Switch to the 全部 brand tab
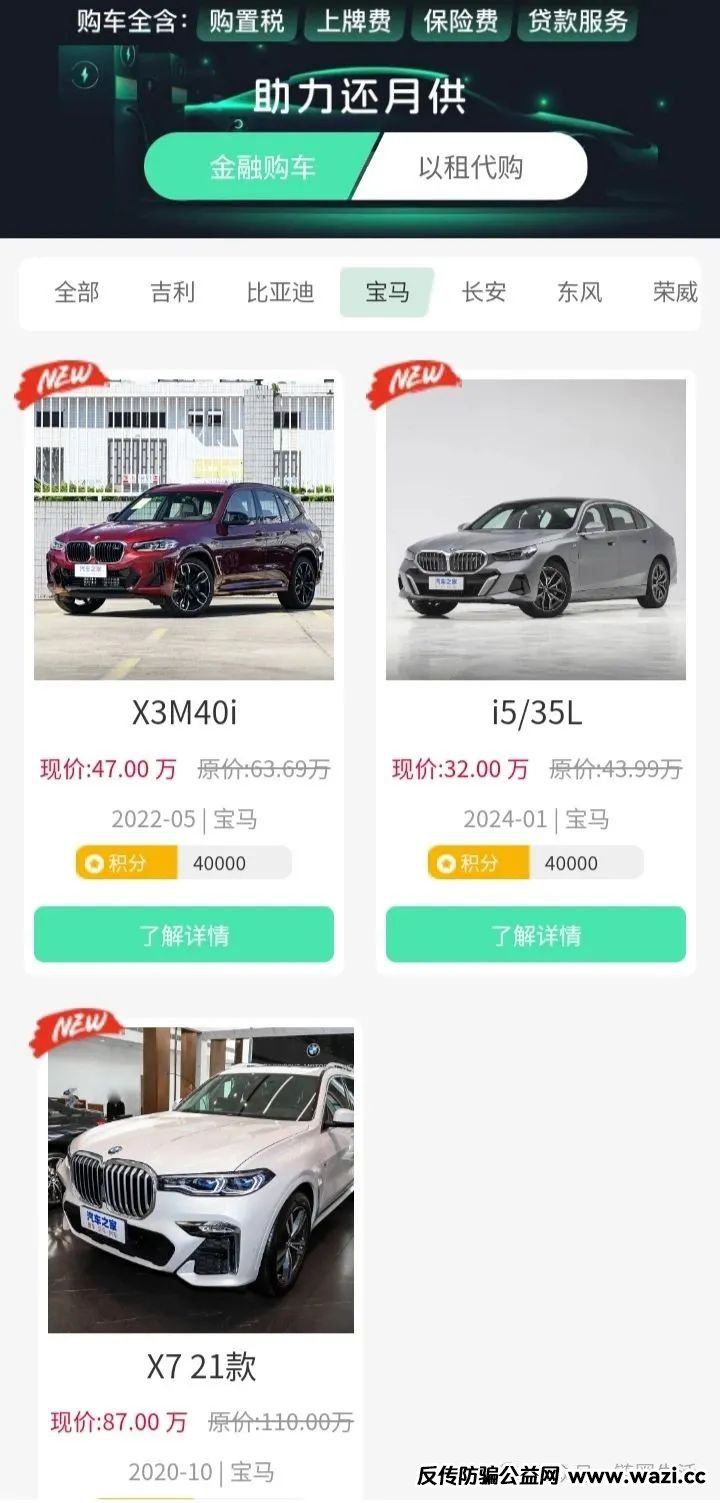The width and height of the screenshot is (720, 1503). coord(76,293)
